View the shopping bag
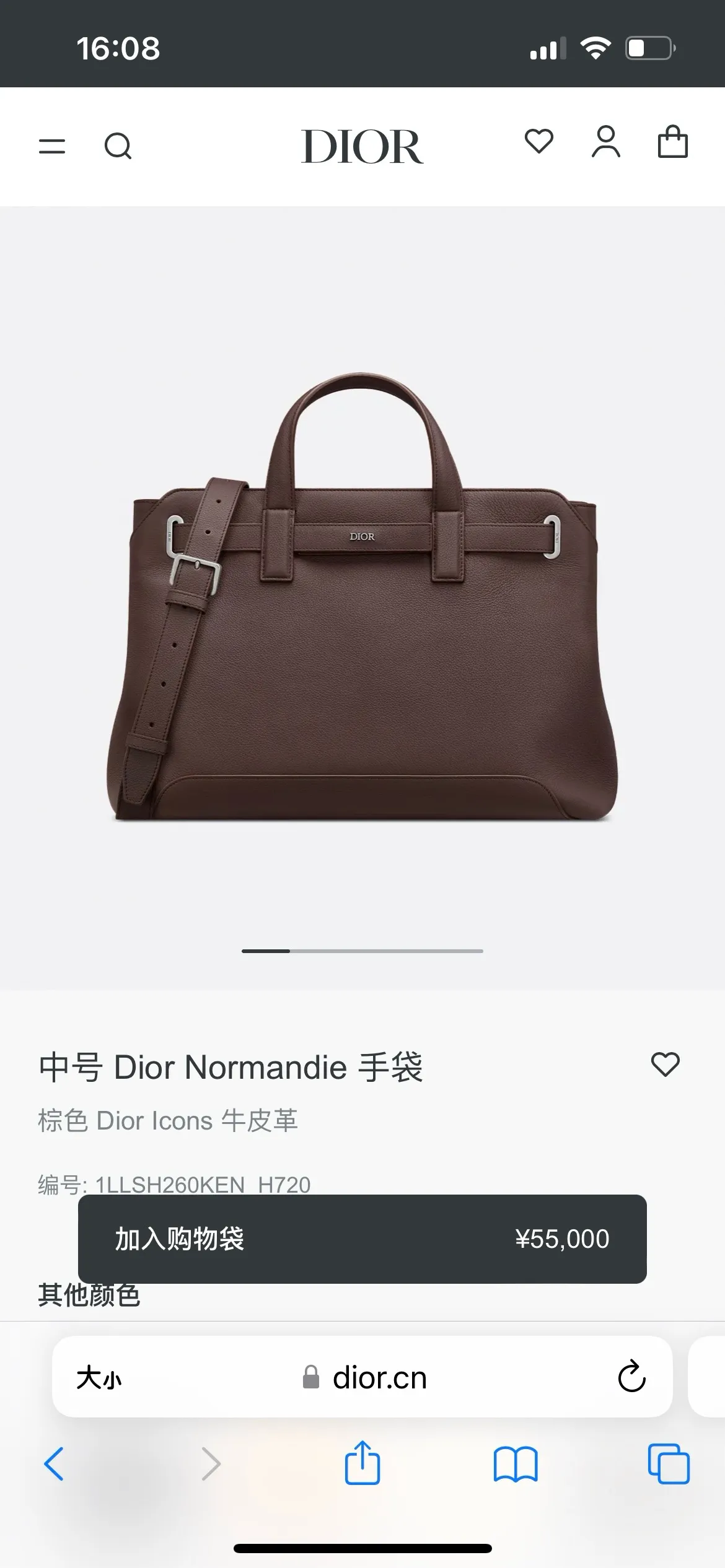Screen dimensions: 725x1568 (672, 142)
